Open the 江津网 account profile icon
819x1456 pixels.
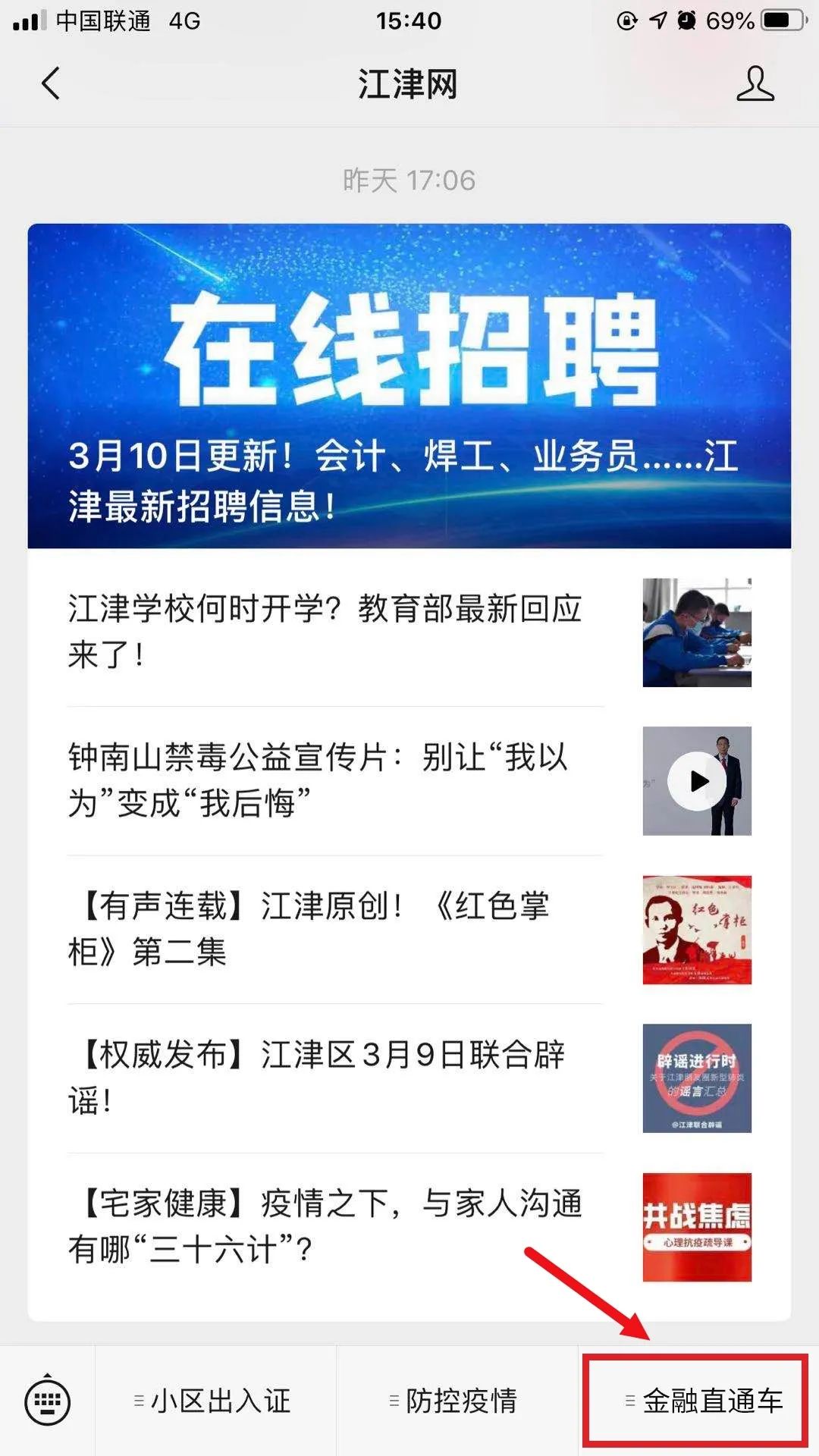[755, 83]
